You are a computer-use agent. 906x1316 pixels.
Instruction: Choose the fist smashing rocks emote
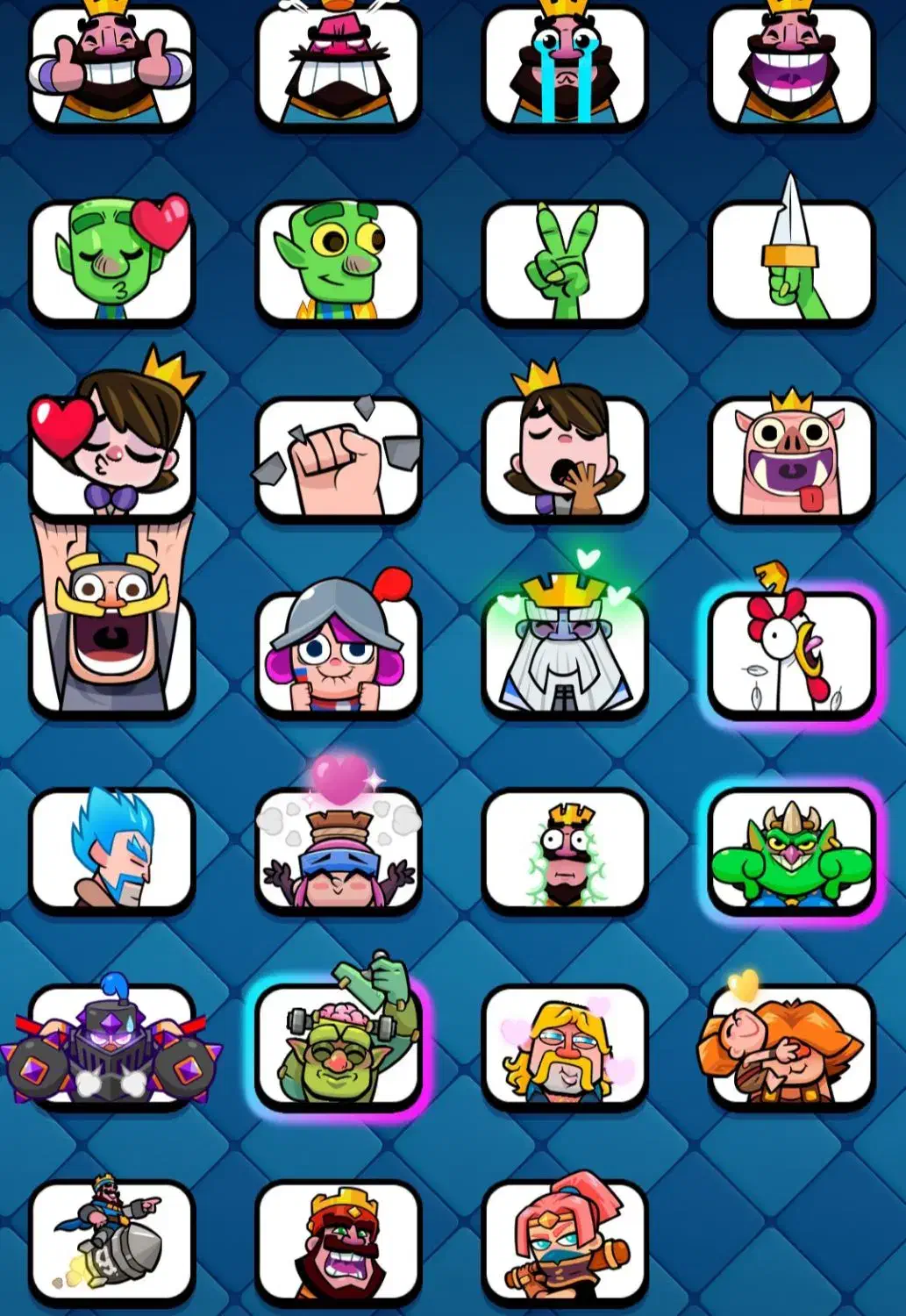[x=338, y=456]
